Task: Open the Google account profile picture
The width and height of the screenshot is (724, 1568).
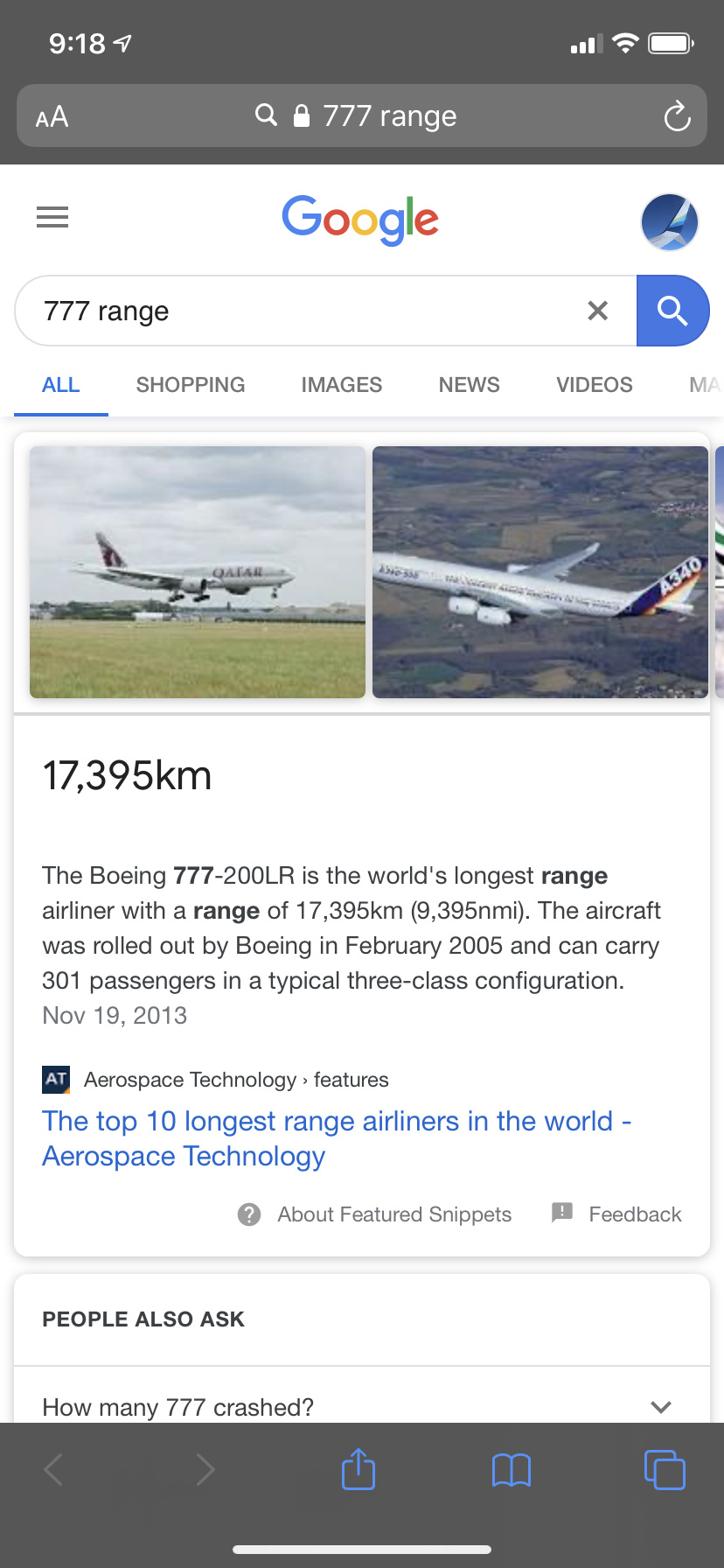Action: point(669,221)
